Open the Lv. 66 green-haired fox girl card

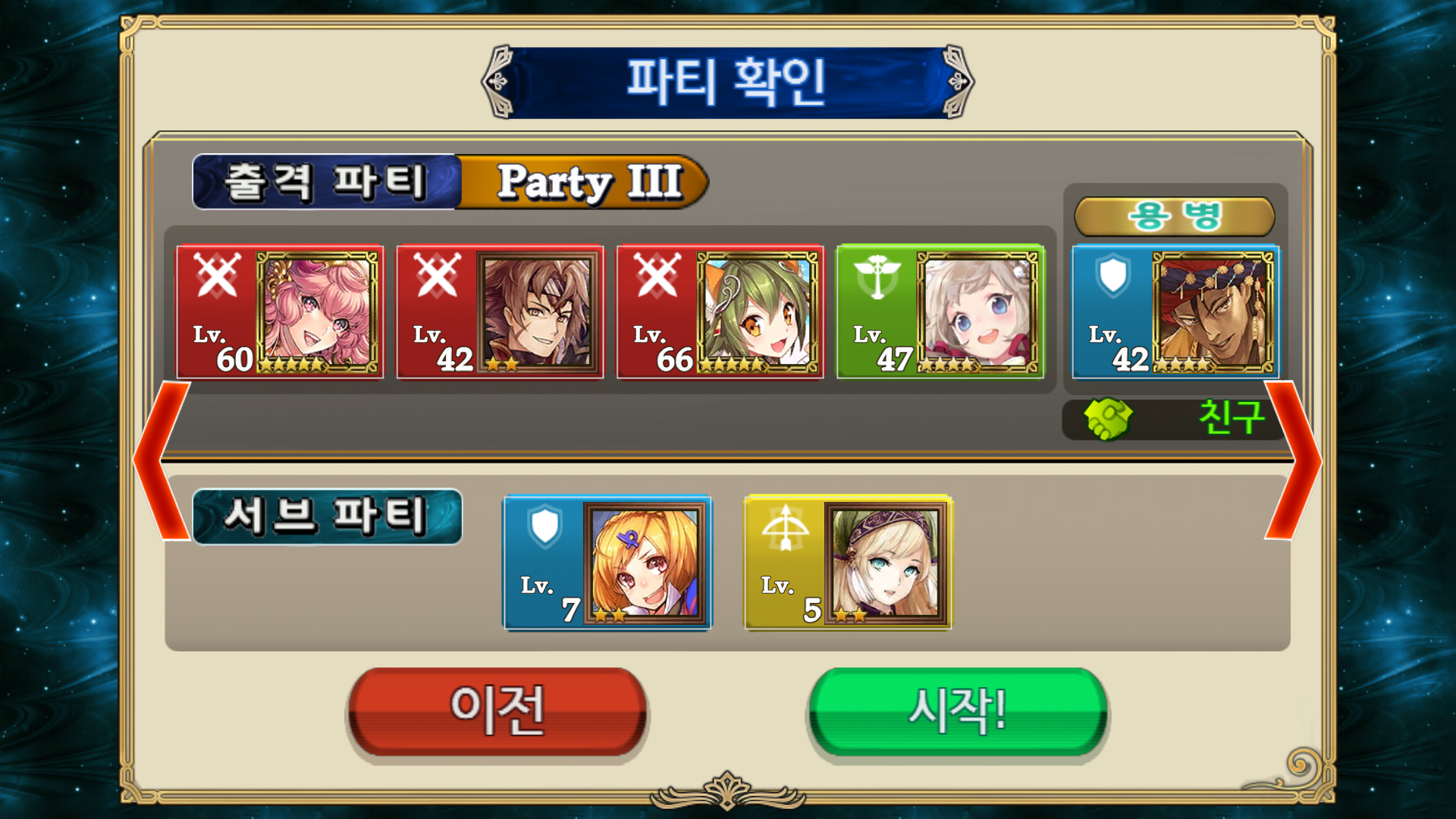tap(720, 312)
